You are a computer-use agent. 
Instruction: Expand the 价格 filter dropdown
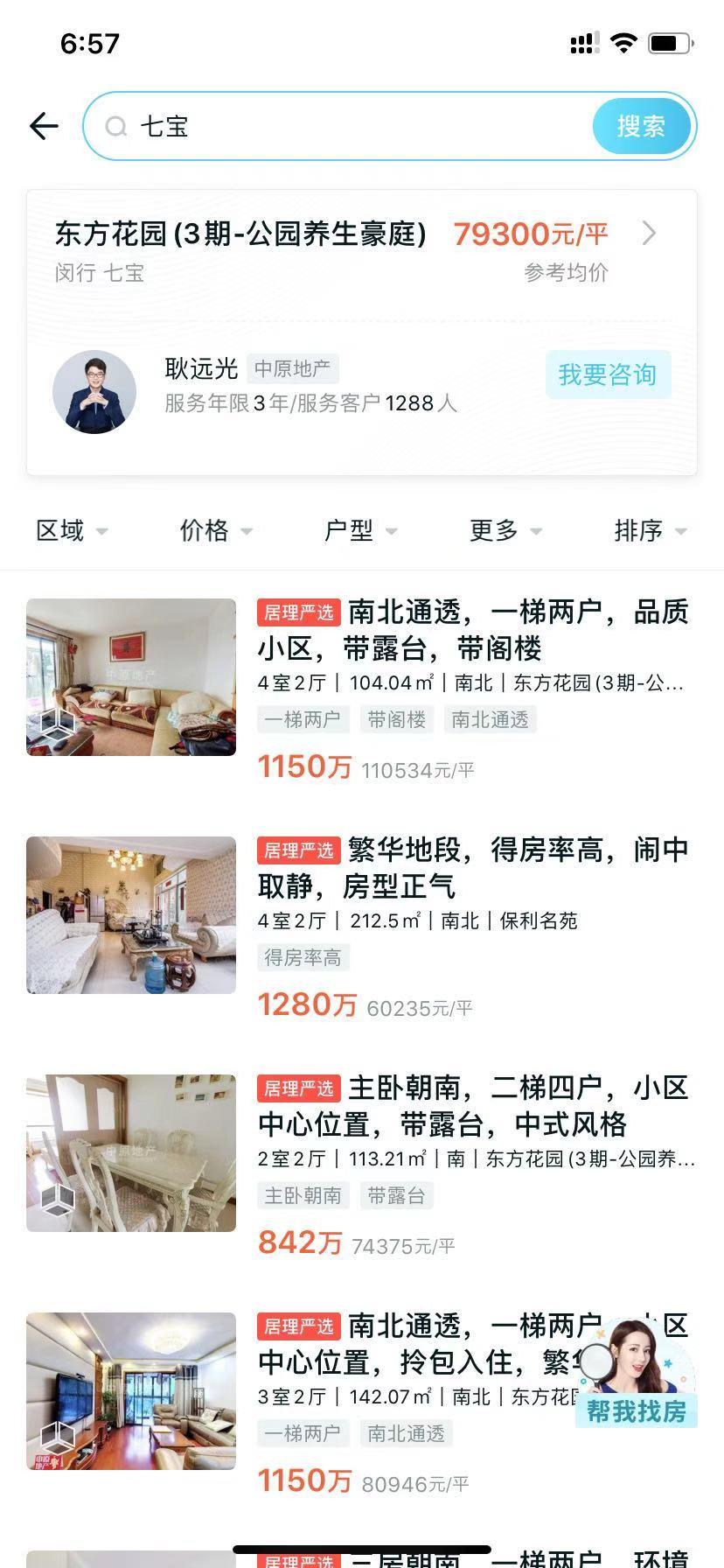(x=216, y=530)
